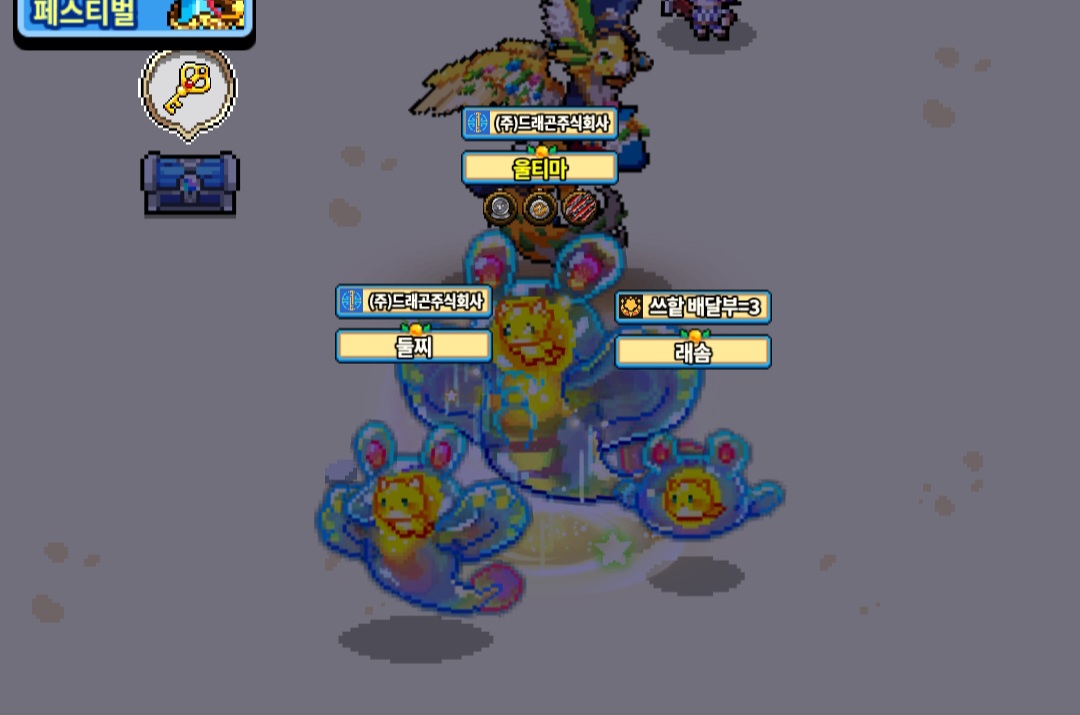
Task: Select the player named 래솜
Action: [693, 352]
